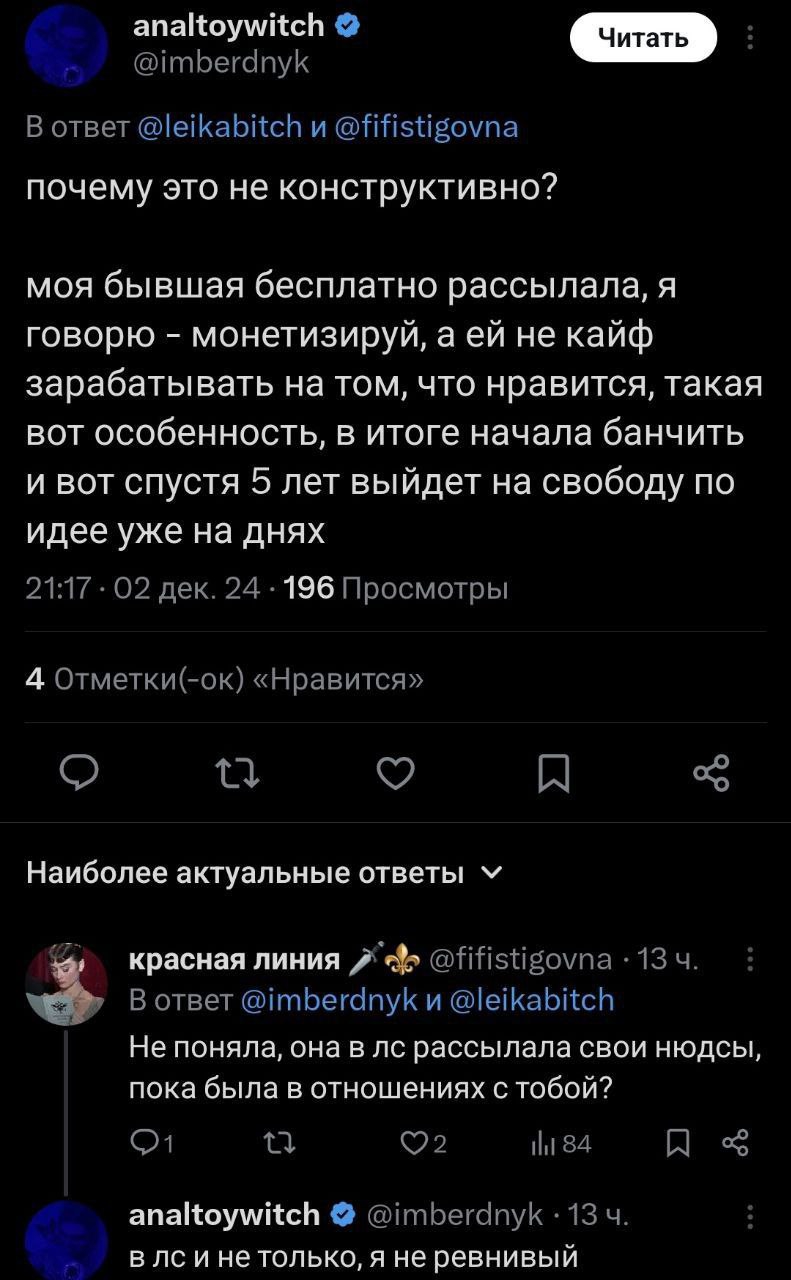
Task: Share the main tweet
Action: pos(711,773)
